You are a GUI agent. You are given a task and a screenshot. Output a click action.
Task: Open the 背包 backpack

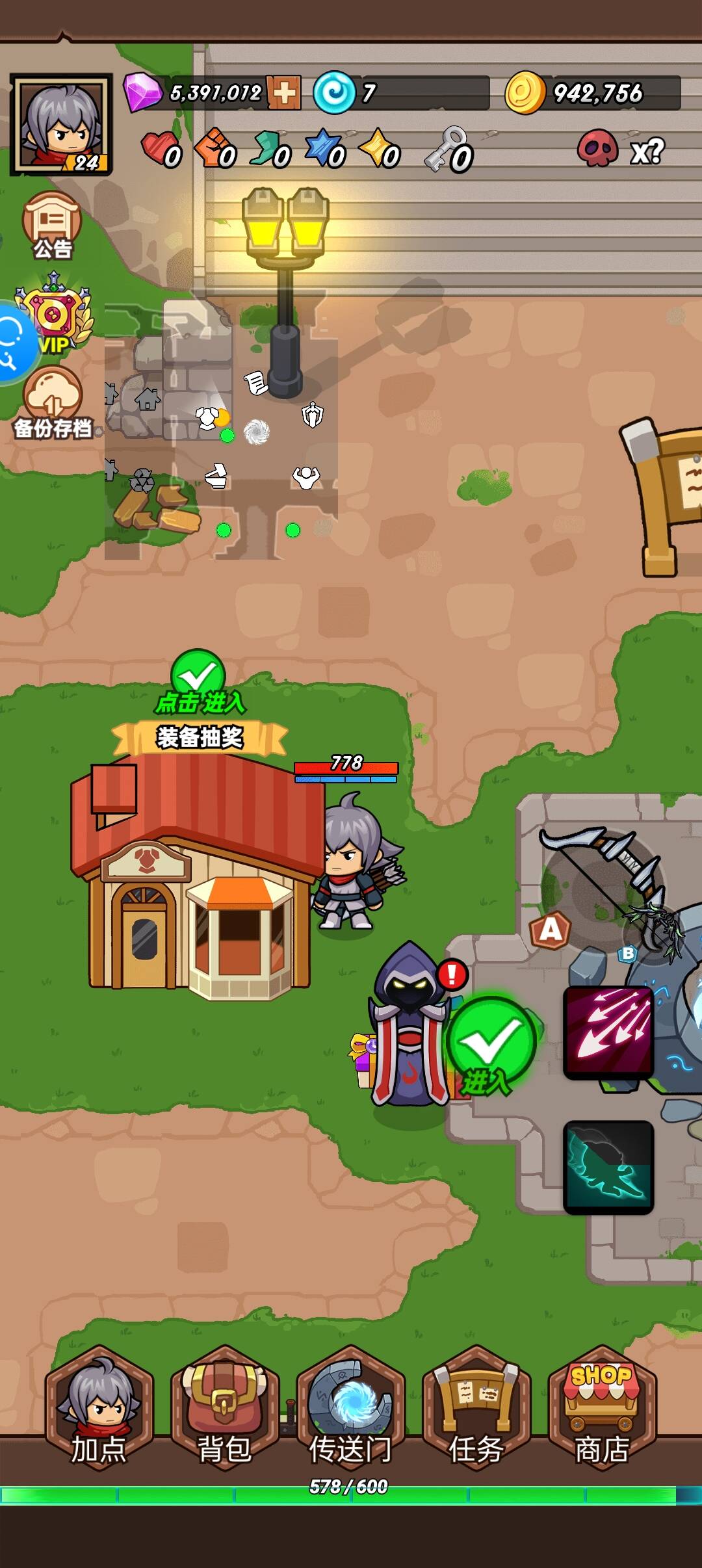pyautogui.click(x=224, y=1408)
